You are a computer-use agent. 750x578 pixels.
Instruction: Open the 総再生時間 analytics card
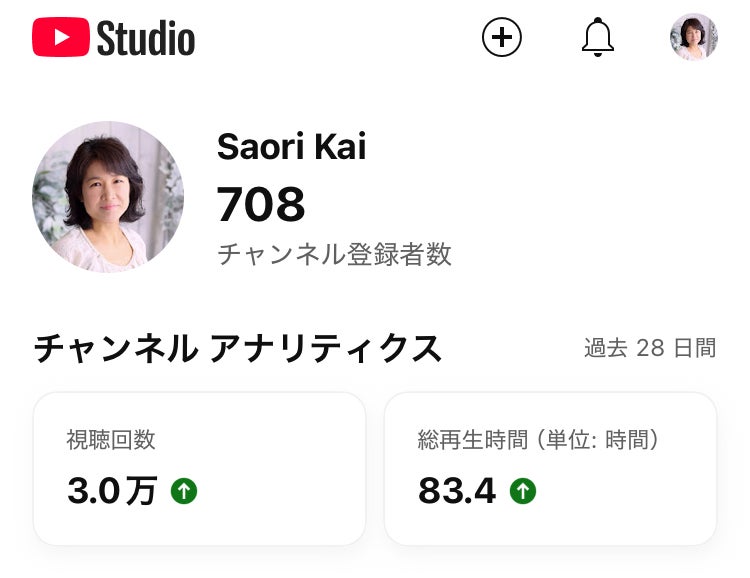550,469
